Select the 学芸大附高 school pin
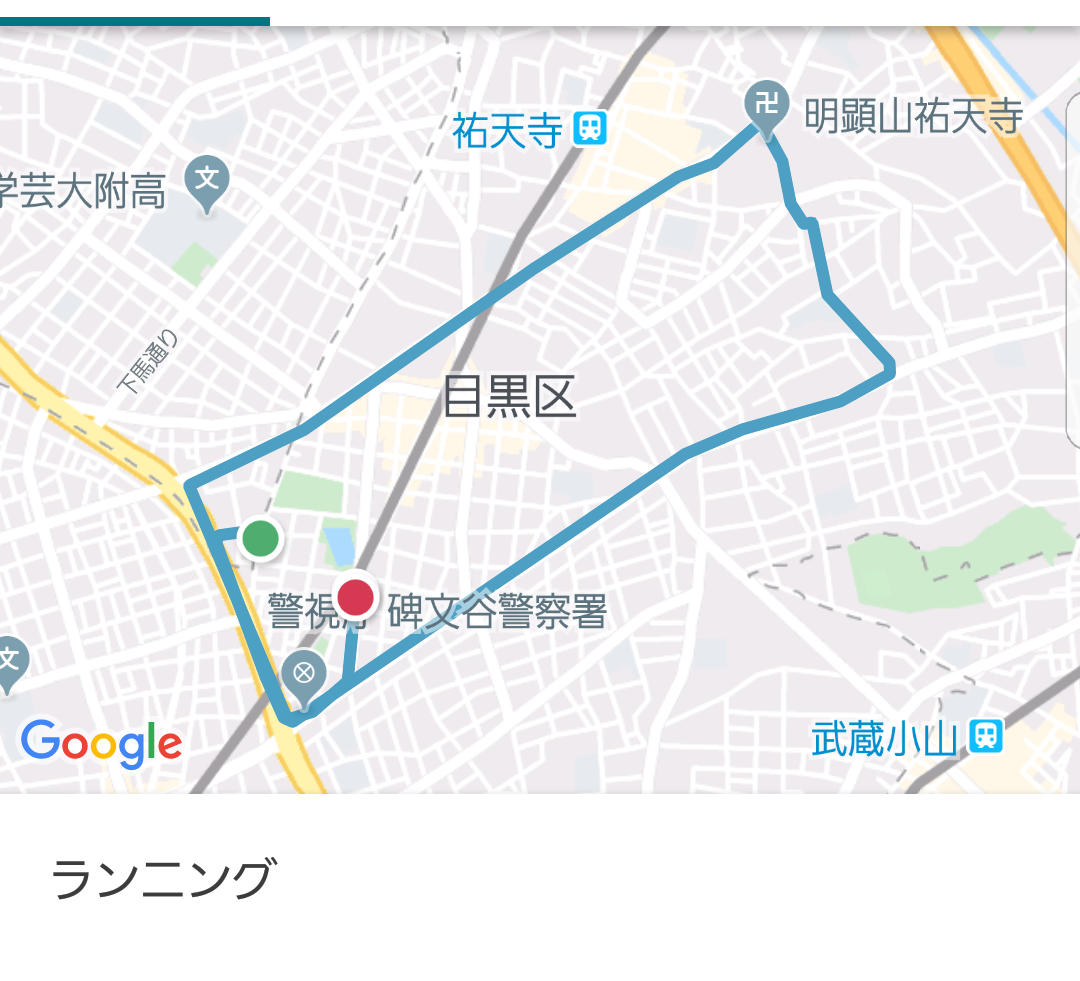 (207, 182)
